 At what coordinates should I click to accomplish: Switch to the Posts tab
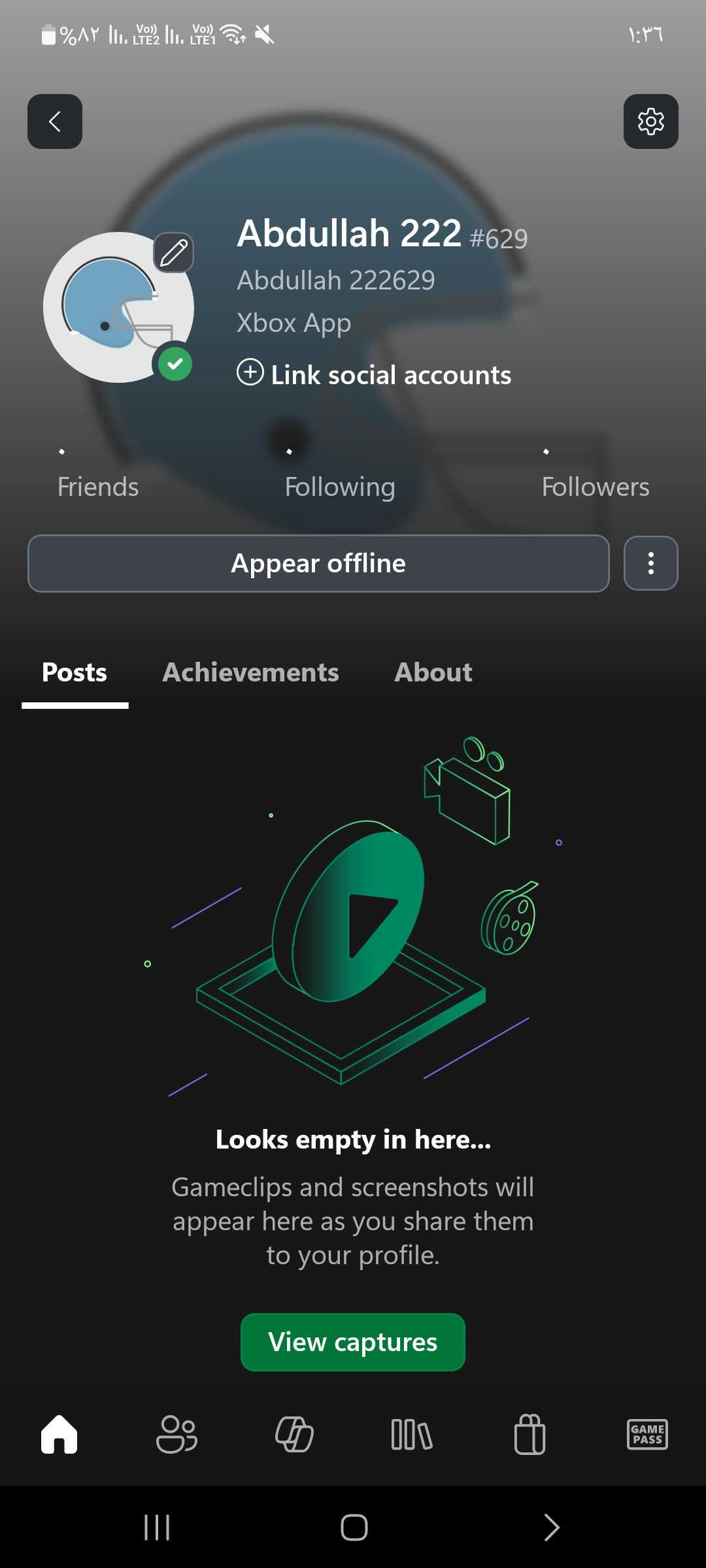point(75,673)
